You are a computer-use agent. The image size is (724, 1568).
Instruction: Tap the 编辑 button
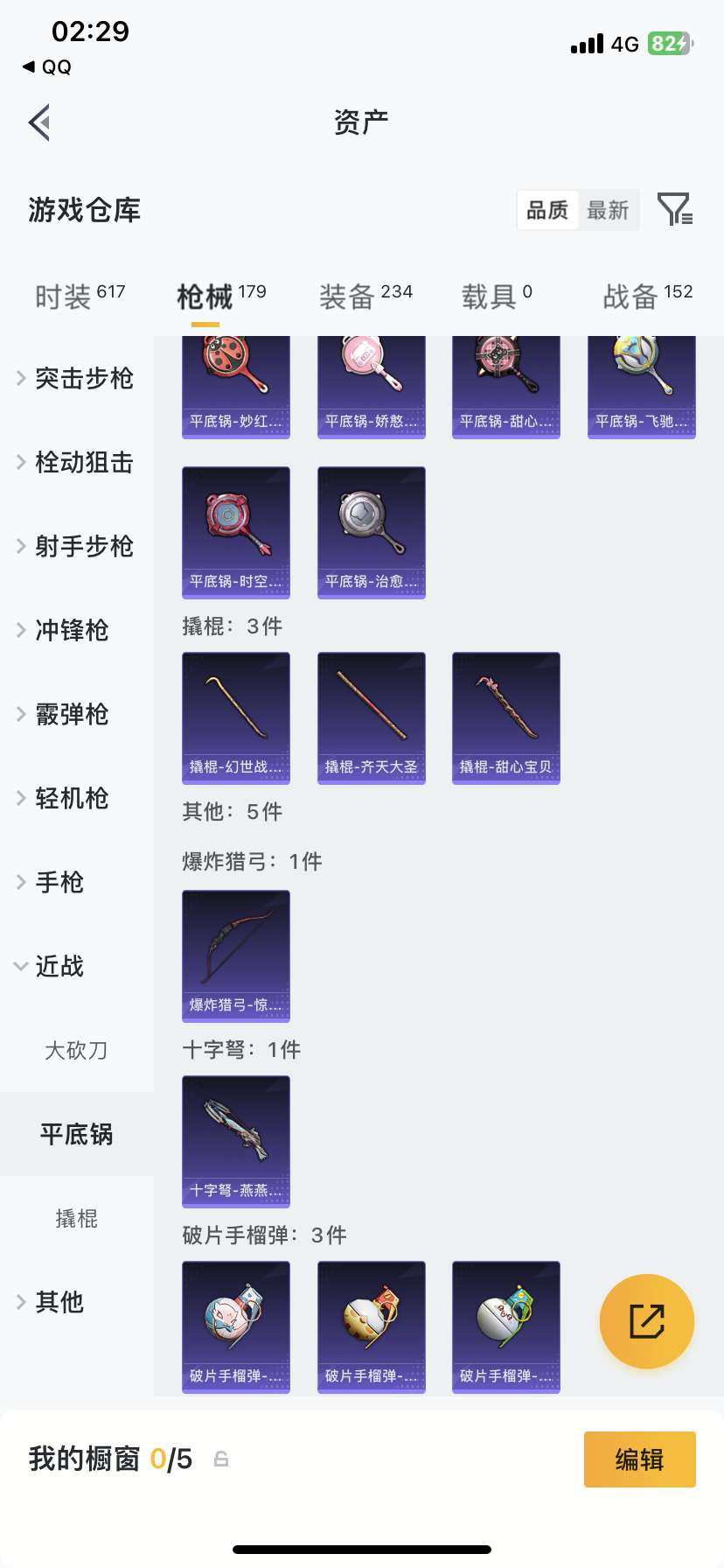(x=639, y=1459)
